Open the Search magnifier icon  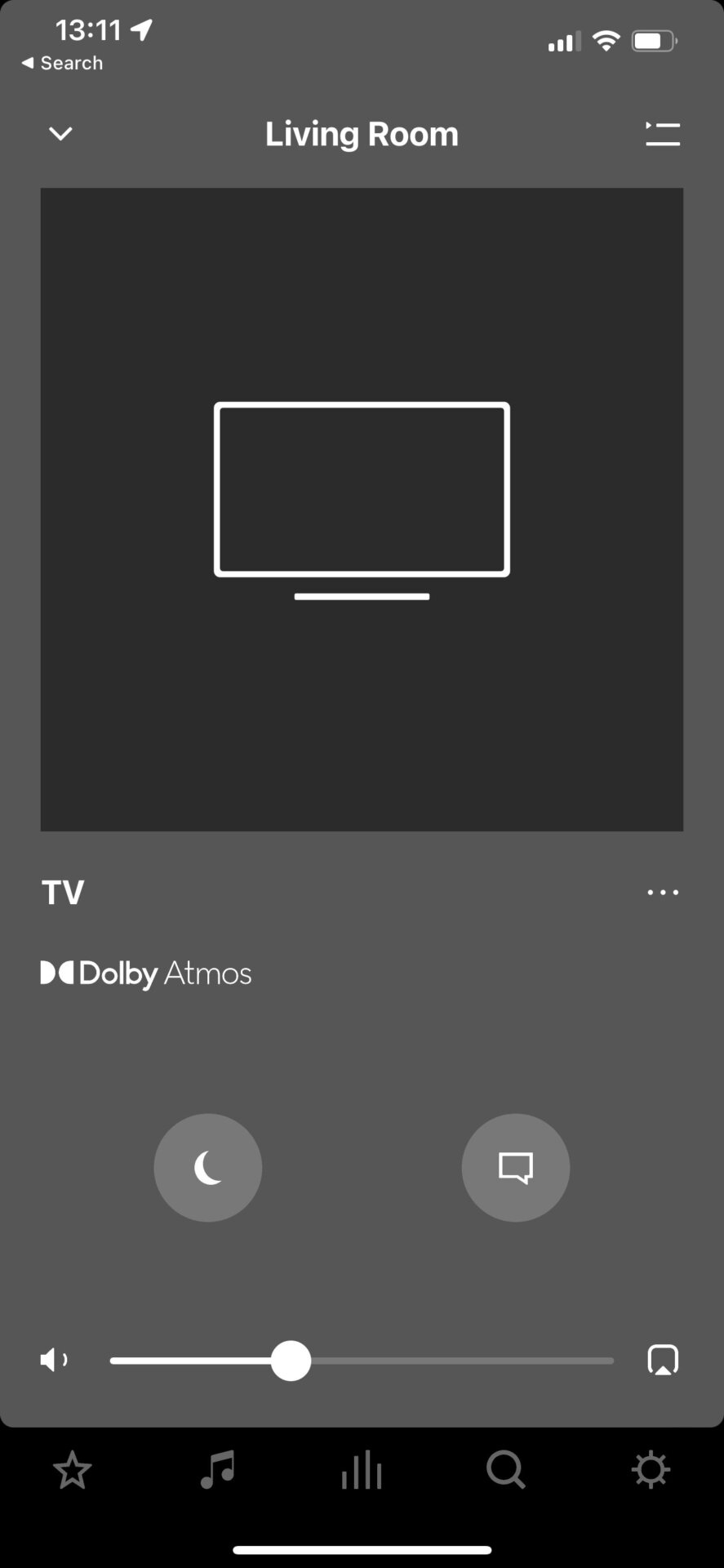pyautogui.click(x=506, y=1470)
